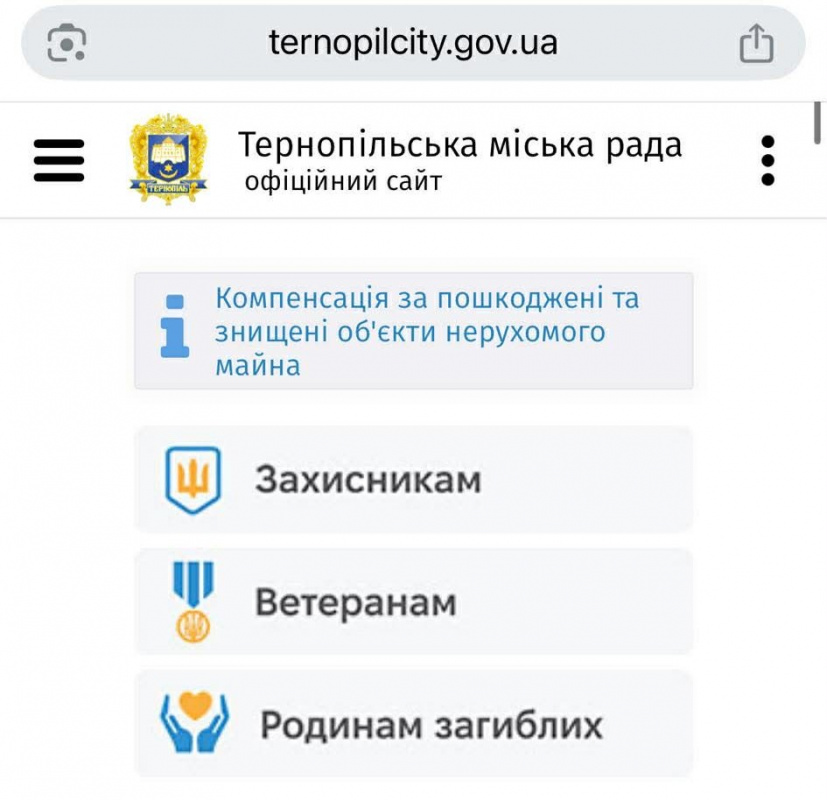Open the Родинам загиблих section
This screenshot has height=800, width=827.
[x=413, y=724]
